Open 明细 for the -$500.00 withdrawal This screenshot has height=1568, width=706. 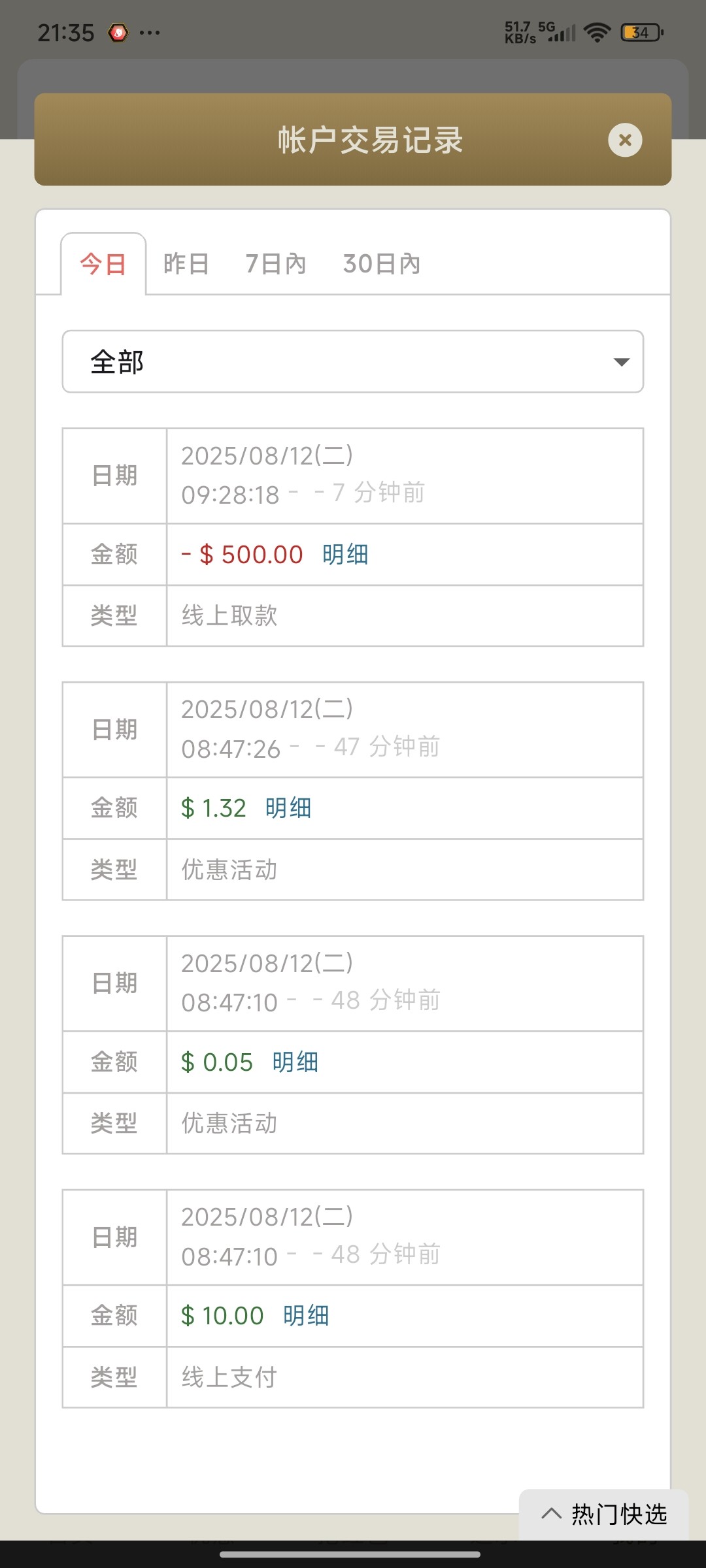pos(345,555)
